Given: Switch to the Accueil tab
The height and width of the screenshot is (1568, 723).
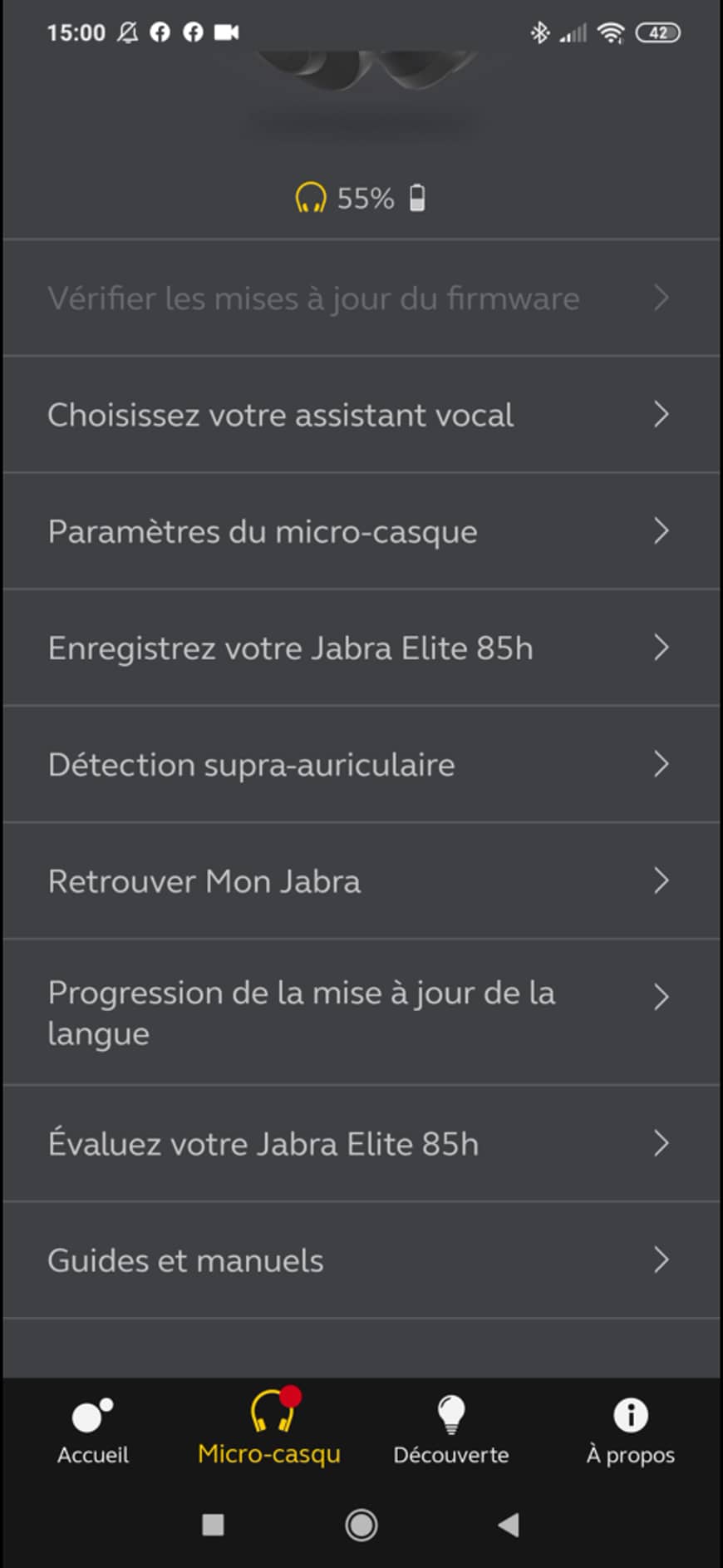Looking at the screenshot, I should point(92,1432).
